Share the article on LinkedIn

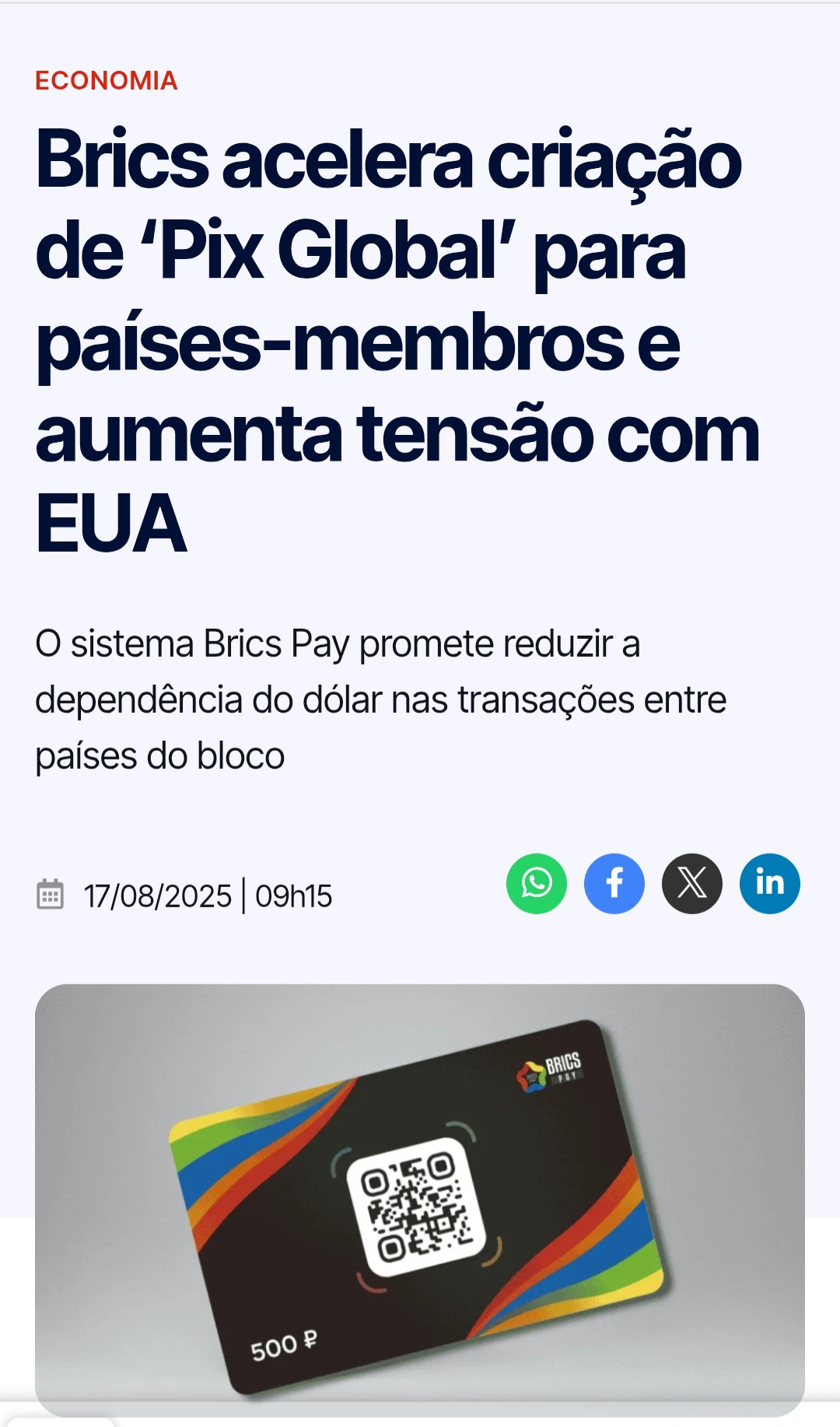click(769, 883)
